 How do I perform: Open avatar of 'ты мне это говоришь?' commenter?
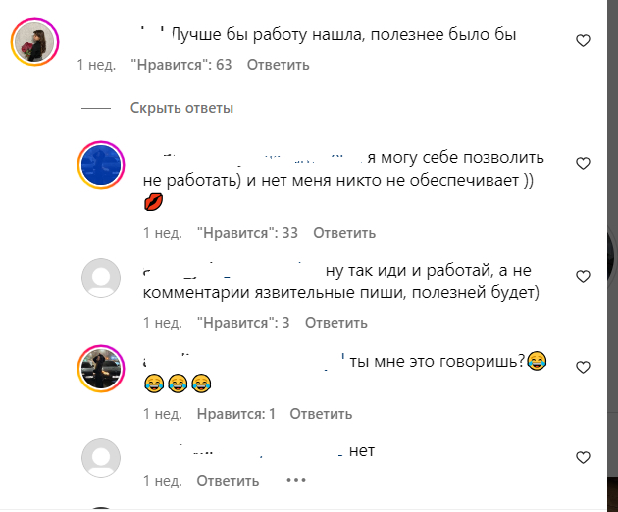coord(101,370)
